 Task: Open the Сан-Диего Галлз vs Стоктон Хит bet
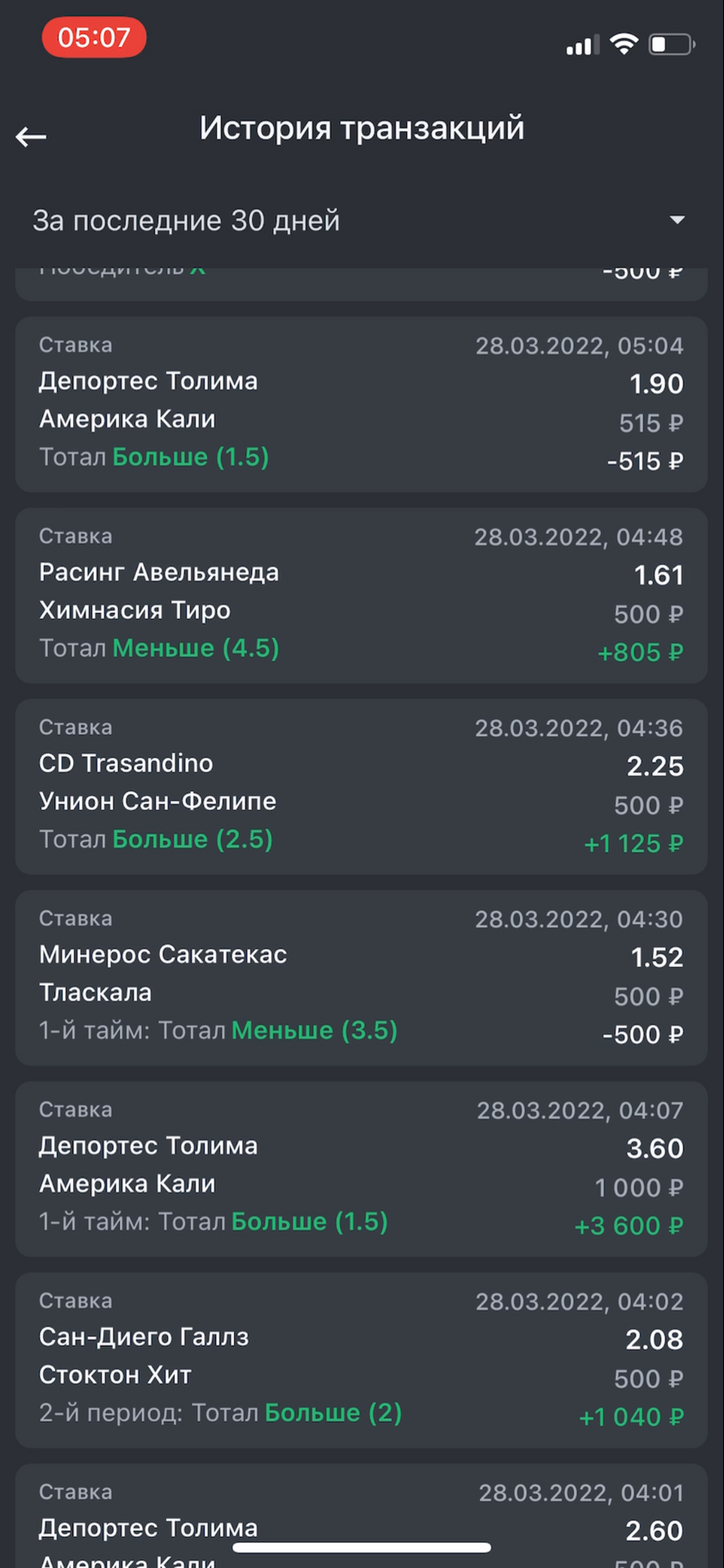coord(362,1360)
